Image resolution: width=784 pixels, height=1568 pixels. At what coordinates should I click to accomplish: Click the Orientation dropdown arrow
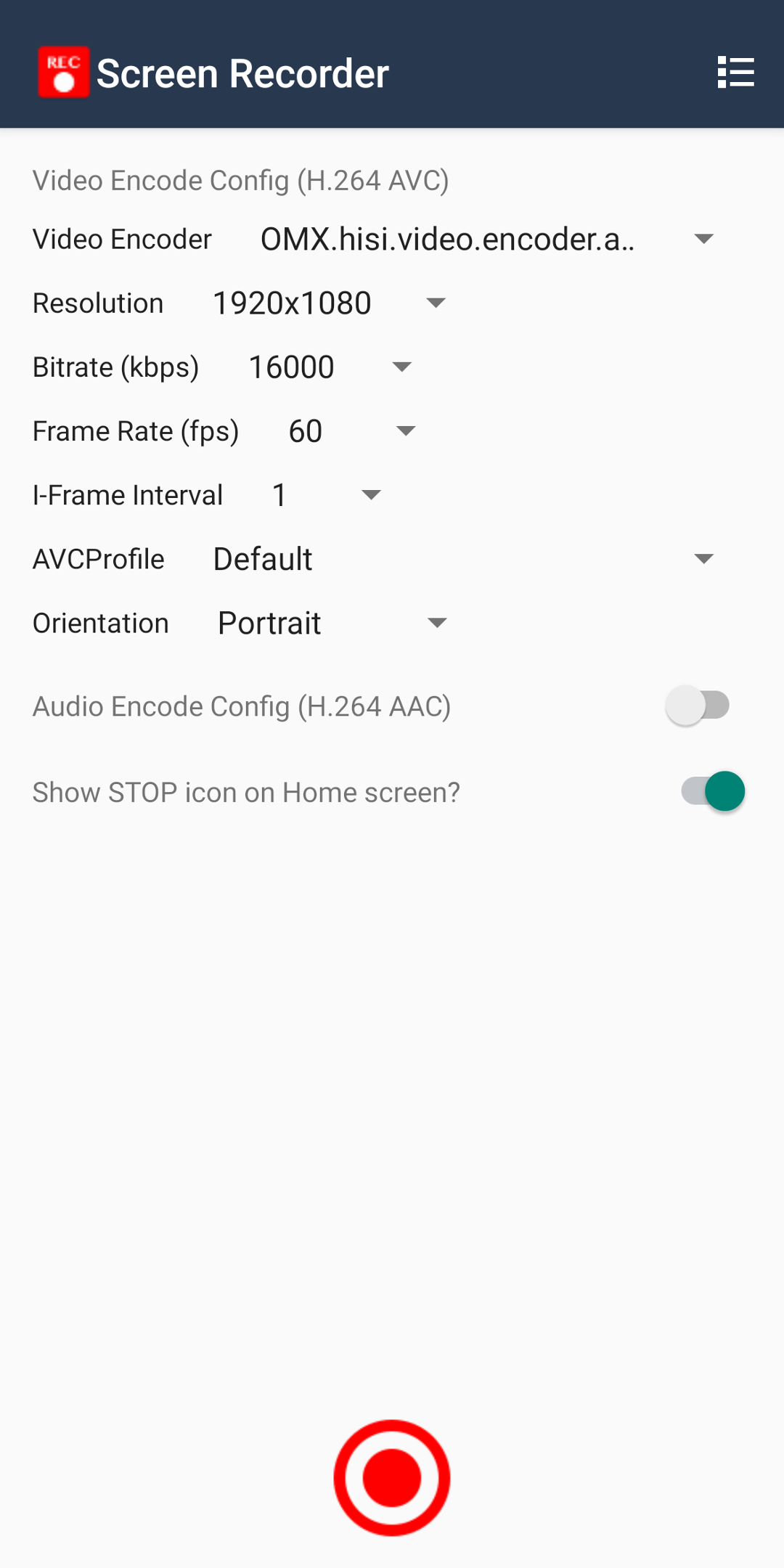[436, 623]
